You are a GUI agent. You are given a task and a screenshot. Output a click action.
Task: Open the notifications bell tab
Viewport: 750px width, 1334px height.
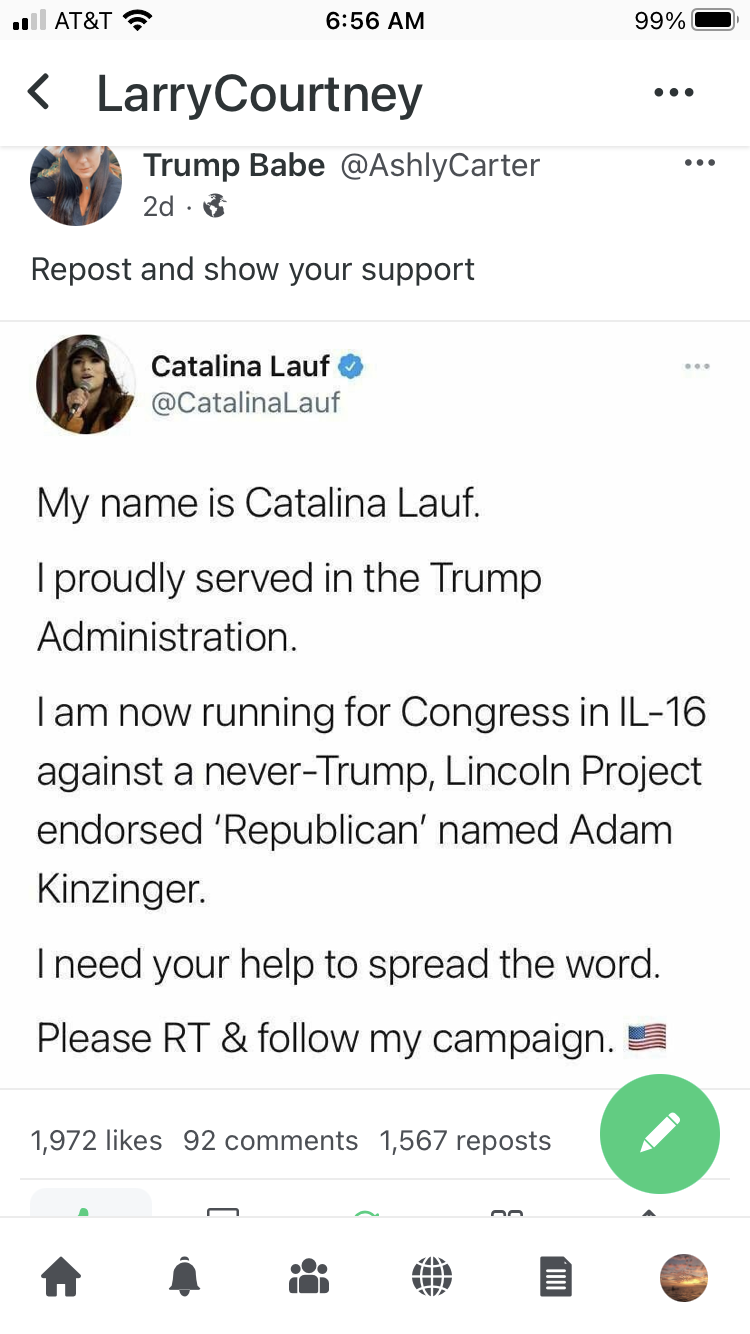coord(184,1277)
